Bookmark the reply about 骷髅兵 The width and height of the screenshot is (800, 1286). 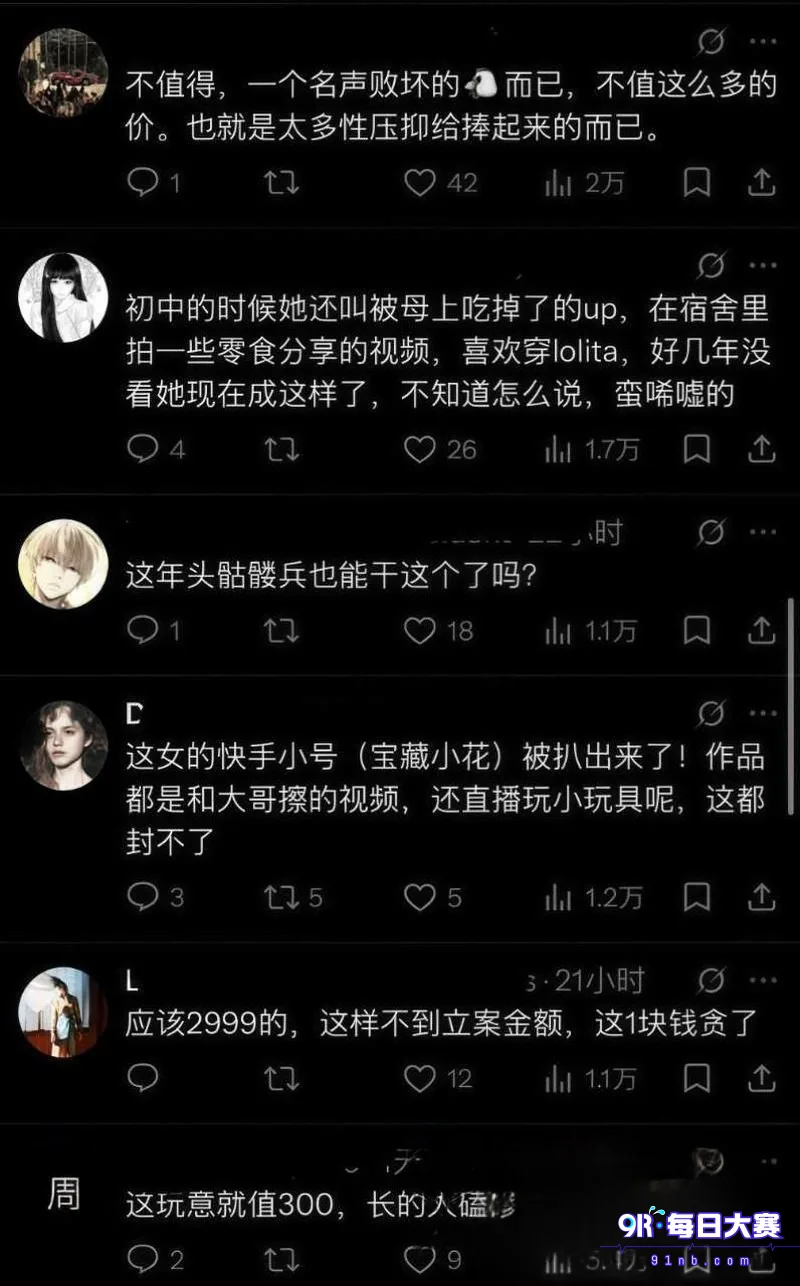coord(697,630)
